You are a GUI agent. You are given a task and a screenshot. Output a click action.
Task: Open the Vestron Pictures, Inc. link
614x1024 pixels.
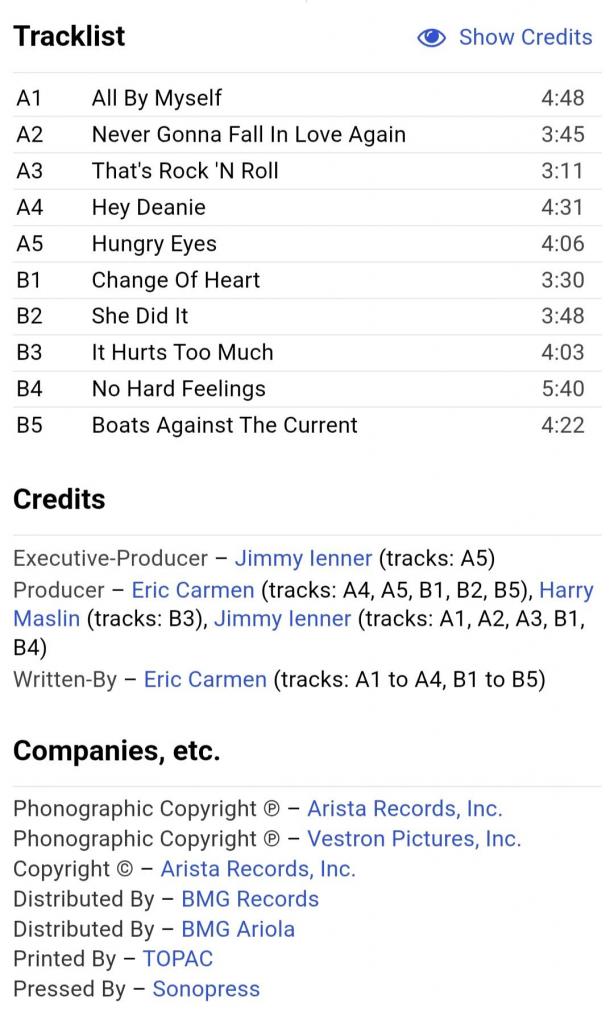tap(413, 838)
